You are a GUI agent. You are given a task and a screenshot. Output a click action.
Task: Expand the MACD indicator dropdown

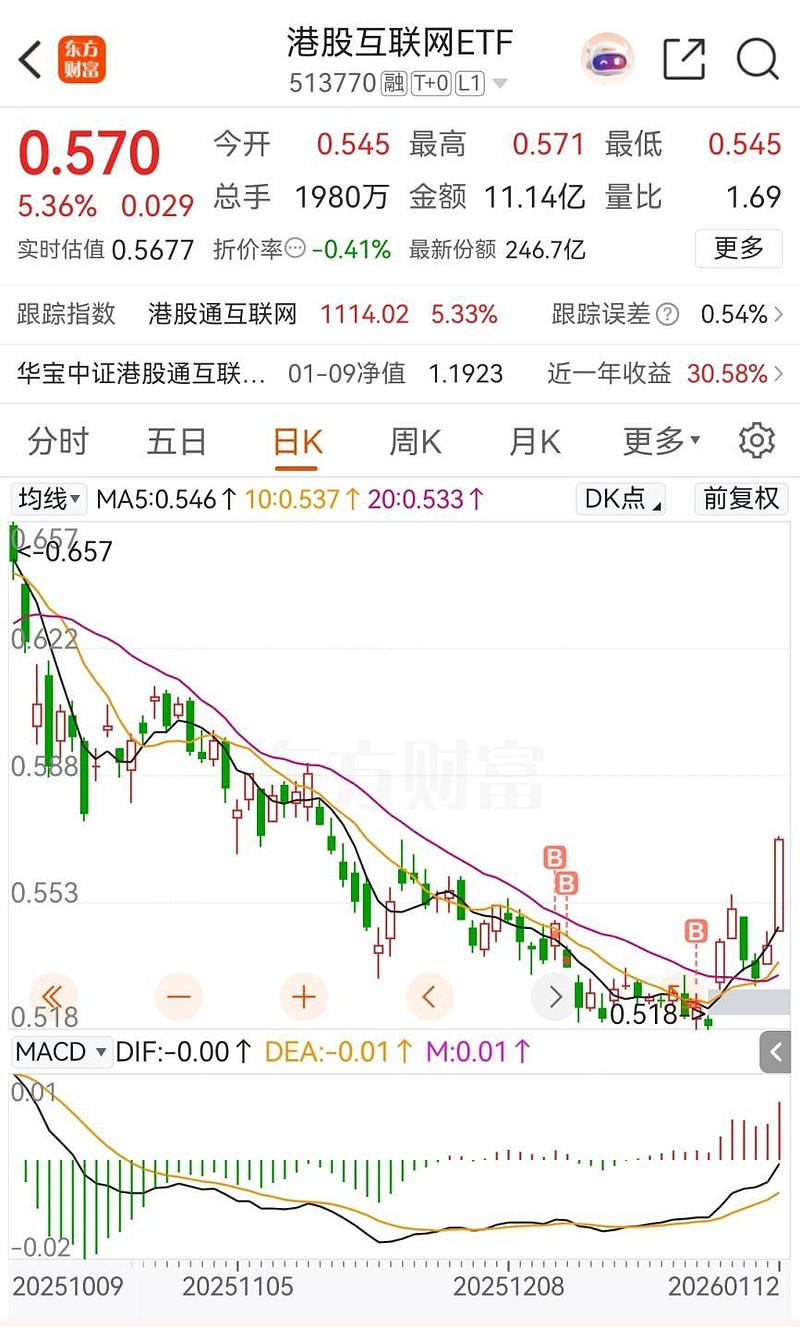61,1052
